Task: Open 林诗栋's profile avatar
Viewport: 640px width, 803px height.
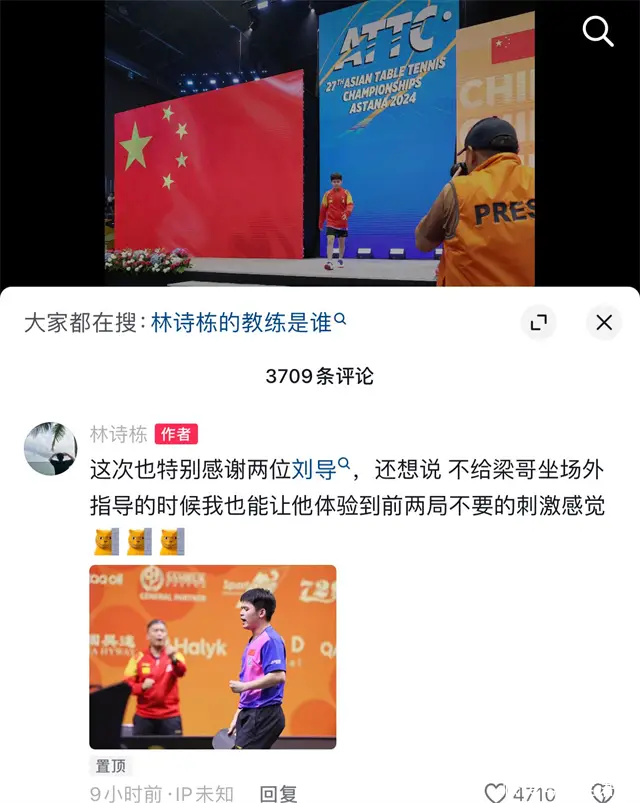Action: tap(50, 447)
